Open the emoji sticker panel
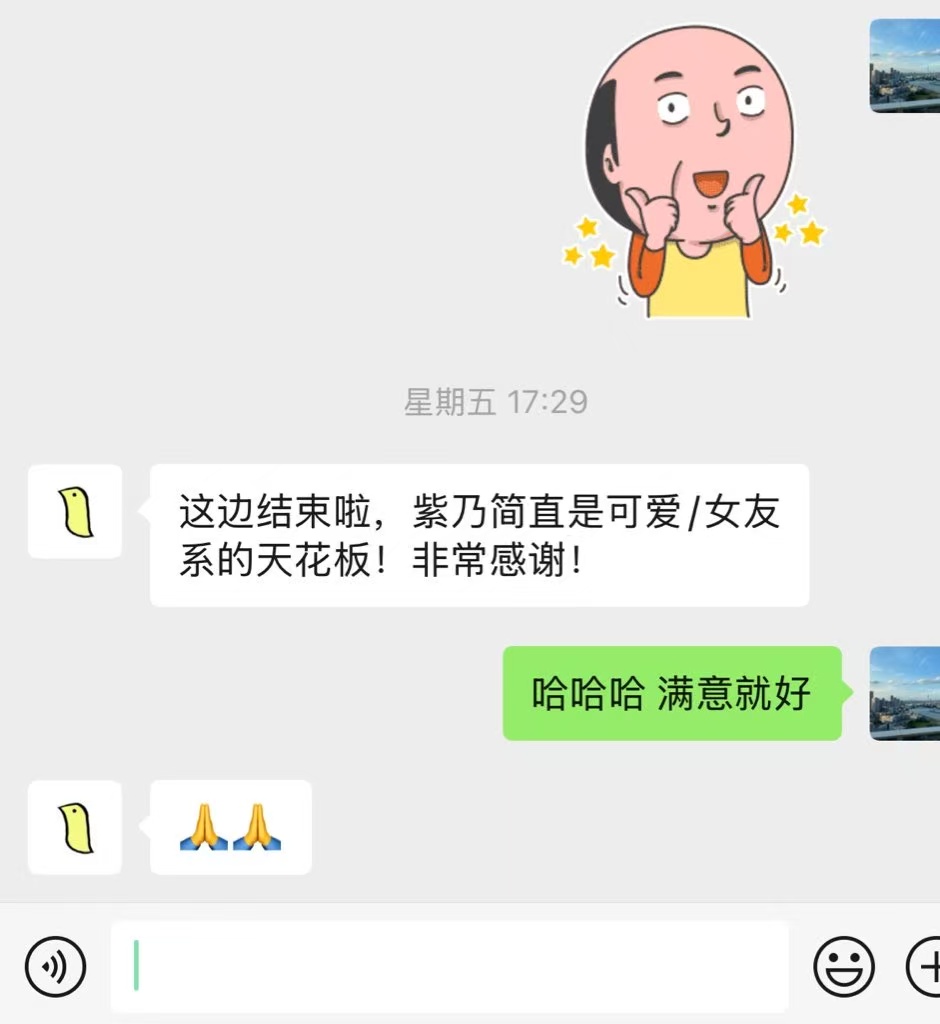Viewport: 940px width, 1024px height. pyautogui.click(x=843, y=966)
